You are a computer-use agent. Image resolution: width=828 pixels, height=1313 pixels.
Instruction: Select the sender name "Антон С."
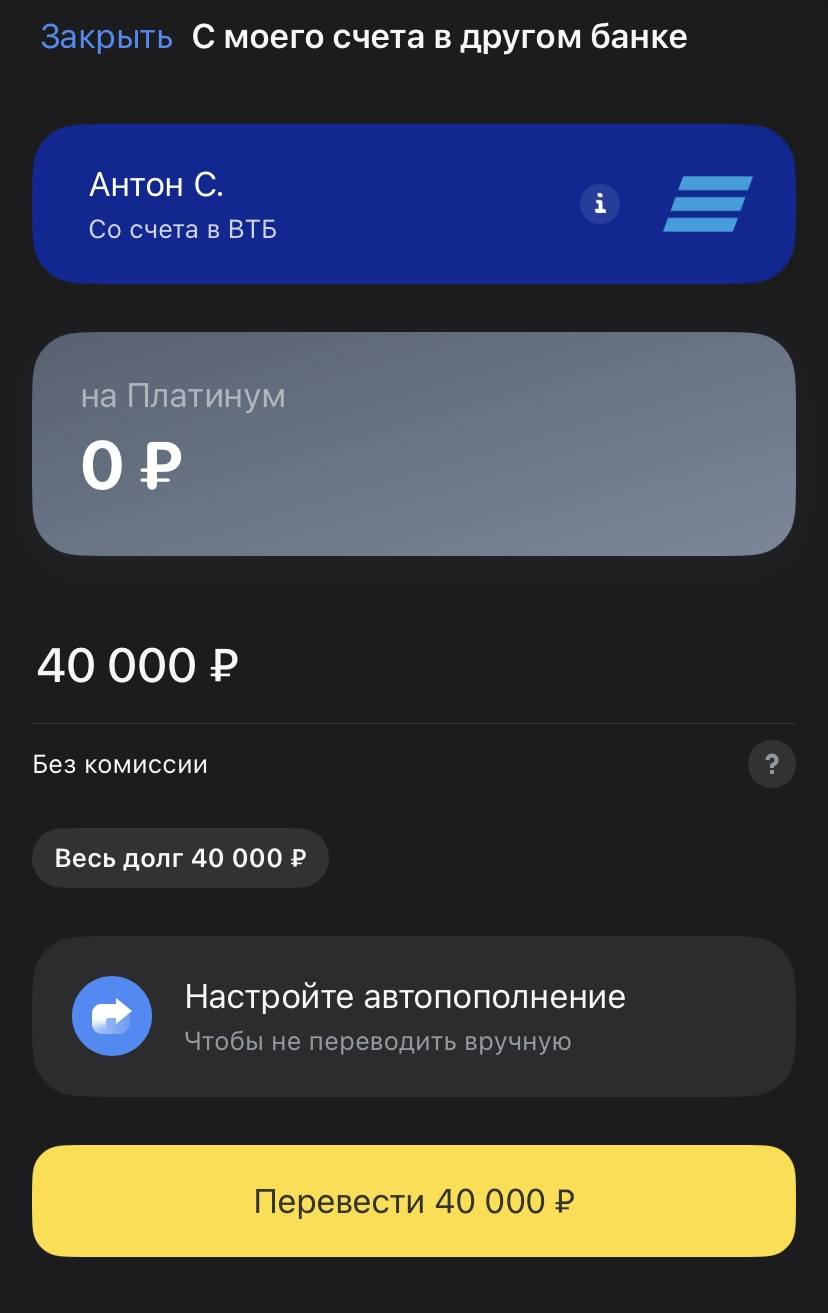(x=156, y=185)
